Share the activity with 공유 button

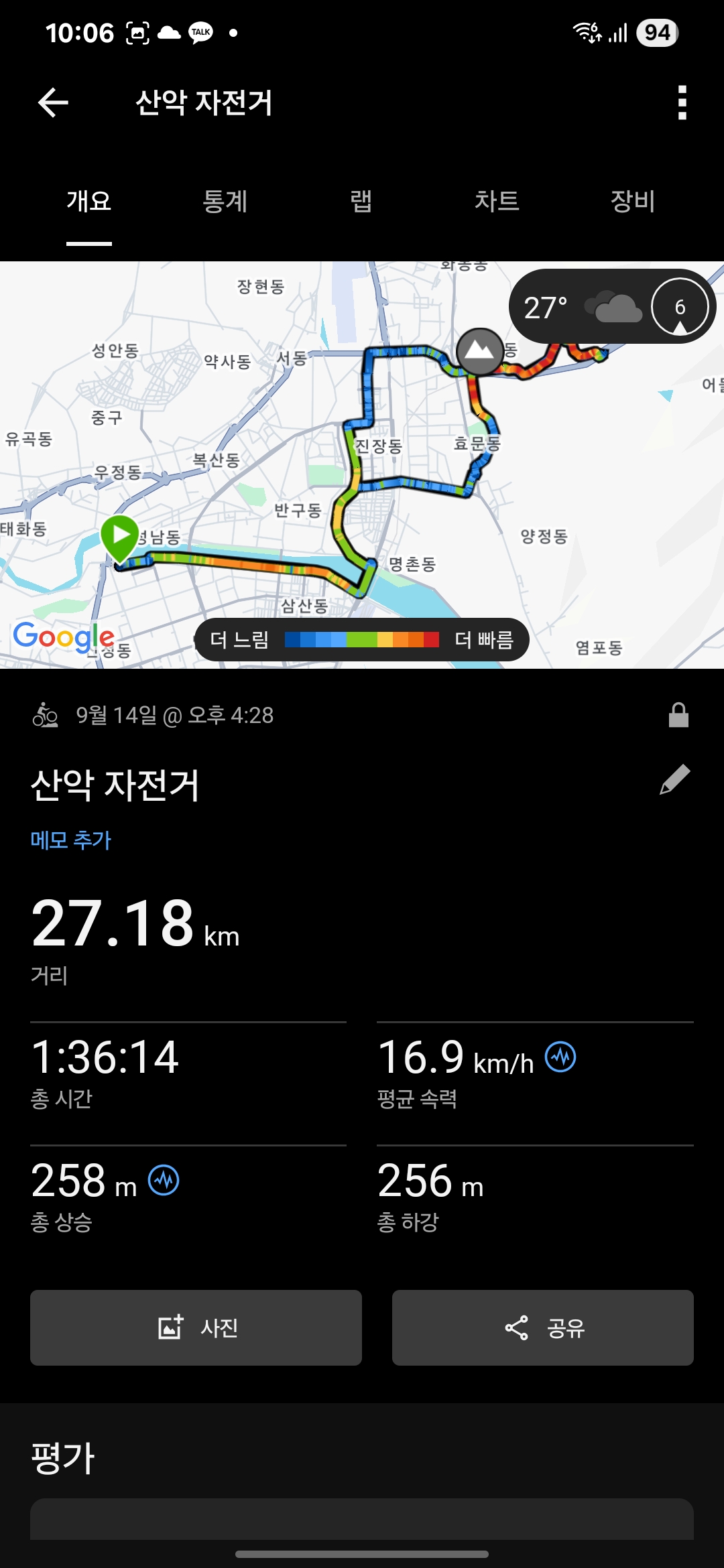543,1327
